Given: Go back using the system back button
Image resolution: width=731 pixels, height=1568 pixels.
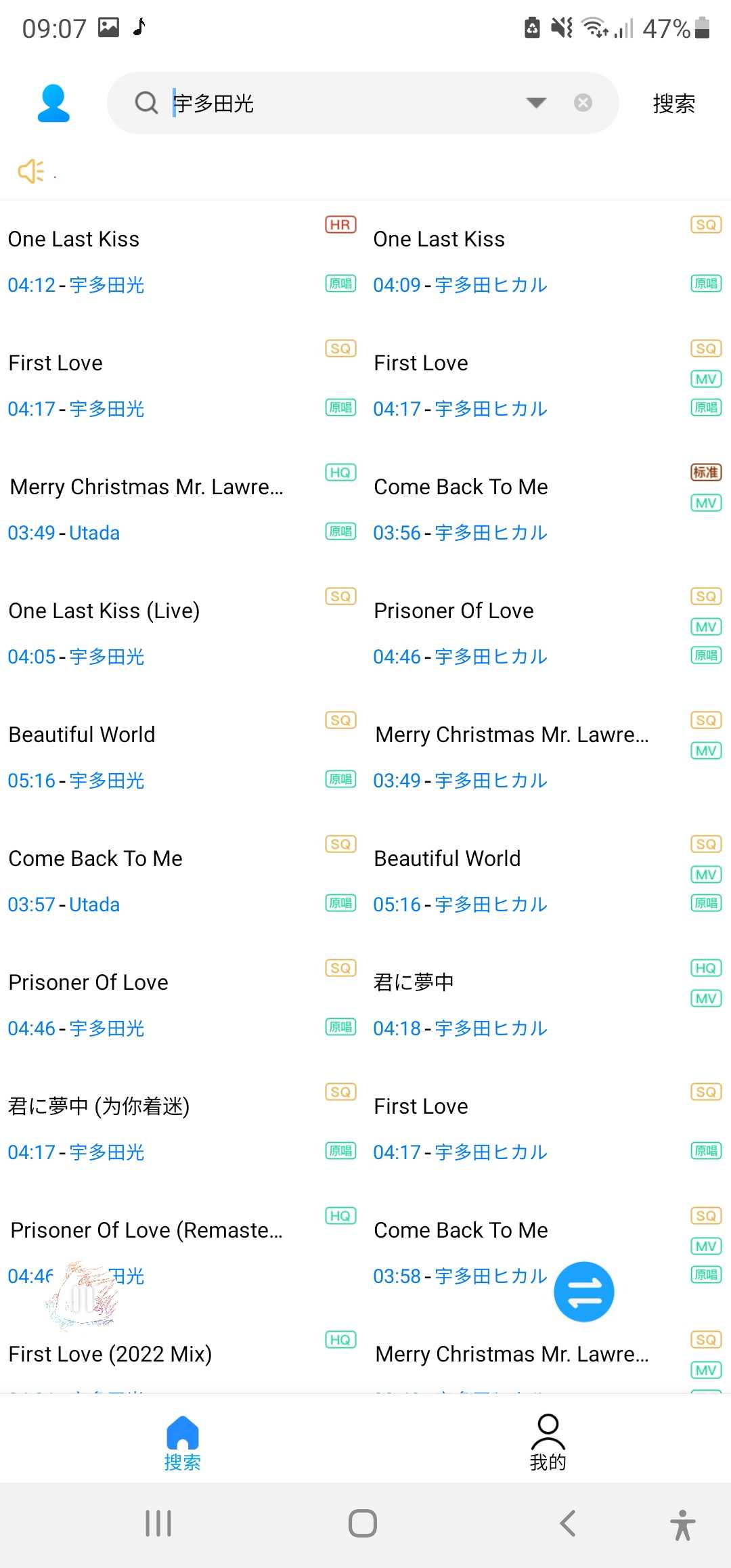Looking at the screenshot, I should pyautogui.click(x=568, y=1523).
